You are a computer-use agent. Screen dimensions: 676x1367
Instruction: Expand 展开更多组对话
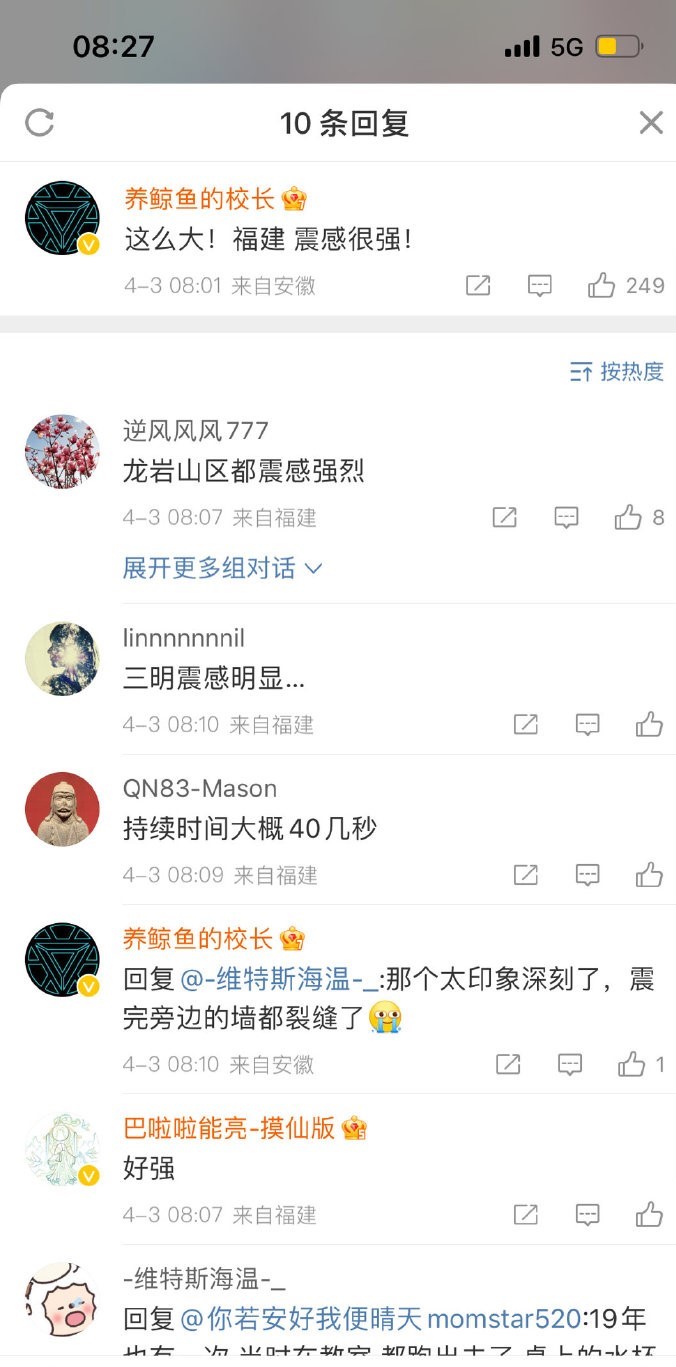[x=222, y=569]
